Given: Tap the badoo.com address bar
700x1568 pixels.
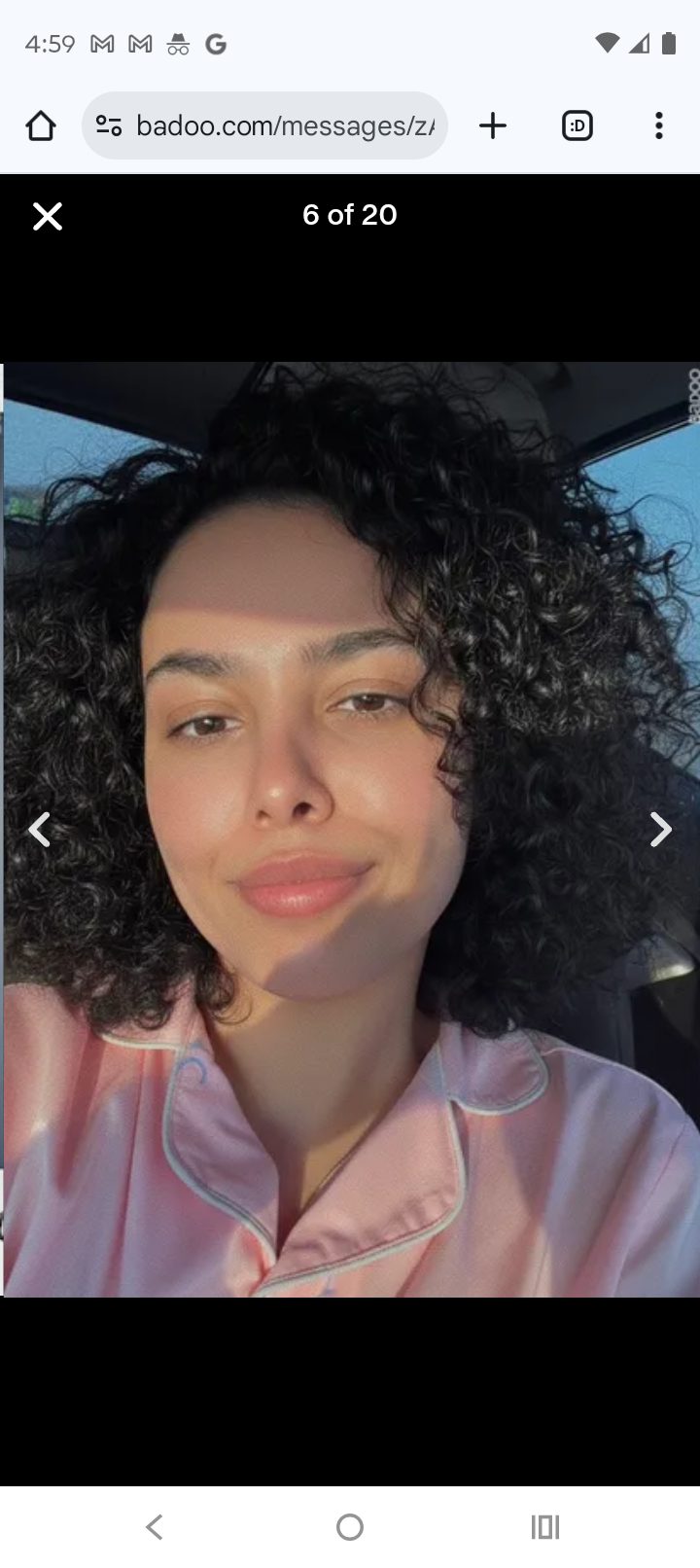Looking at the screenshot, I should click(284, 125).
